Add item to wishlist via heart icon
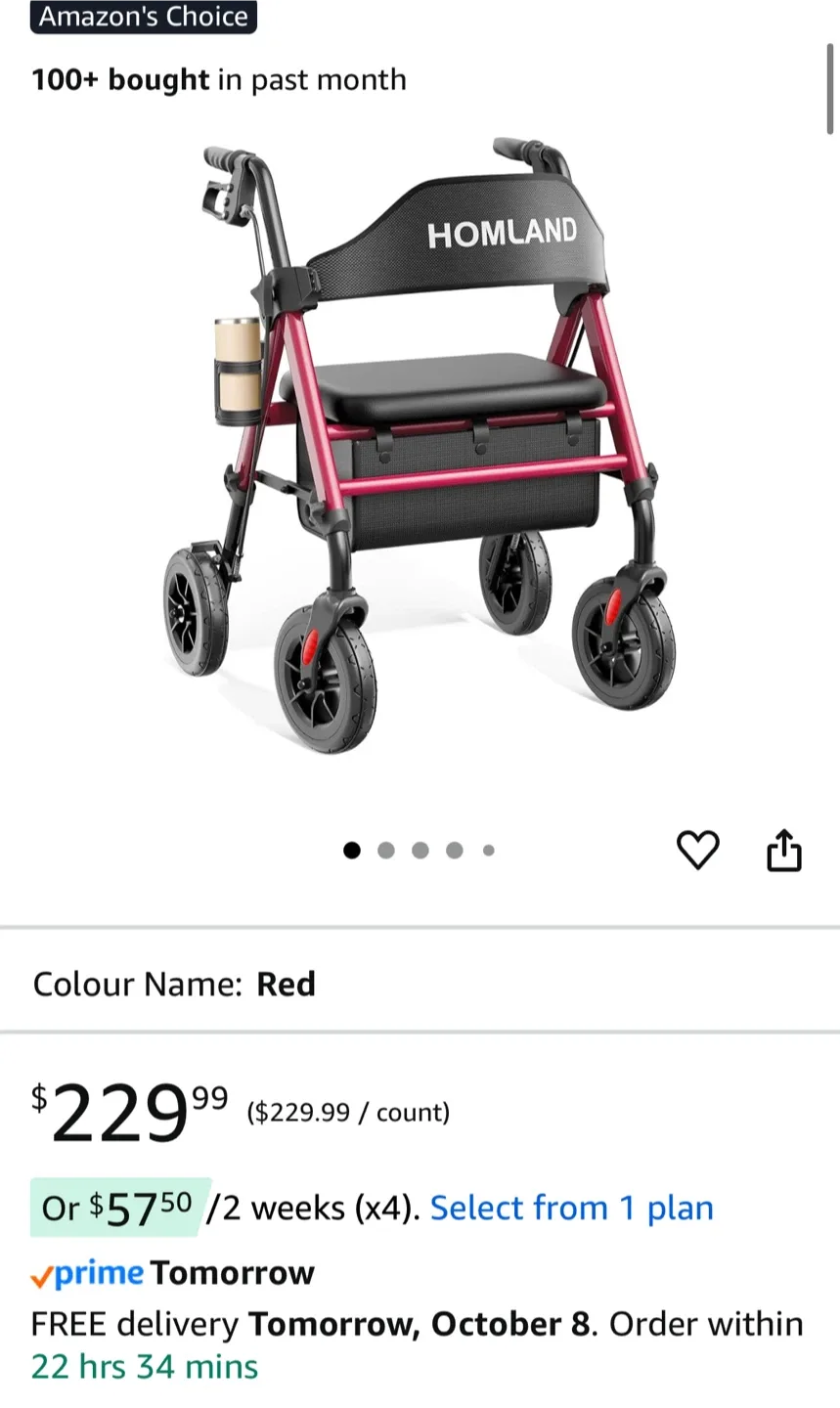This screenshot has width=840, height=1408. click(699, 850)
